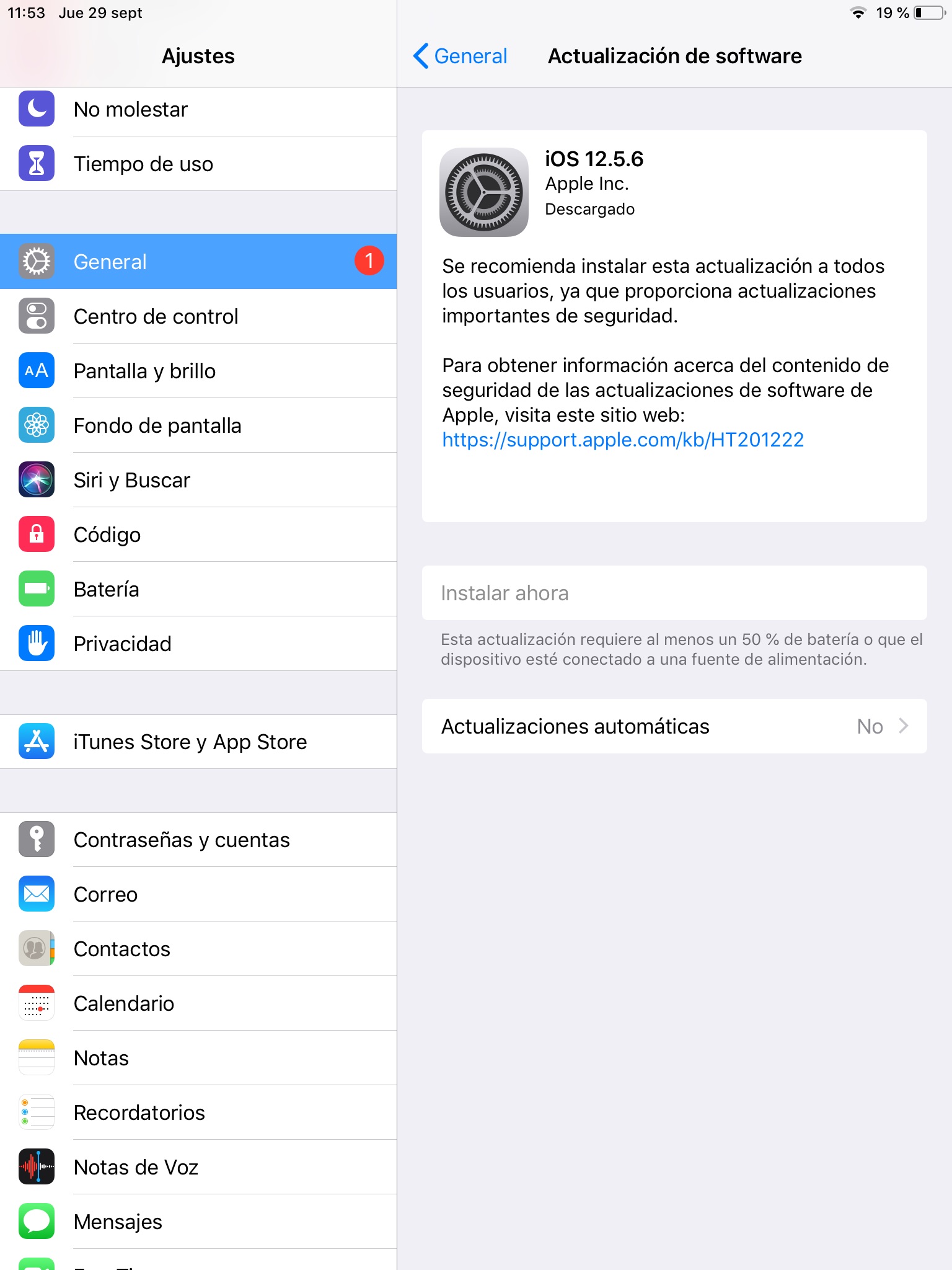This screenshot has width=952, height=1270.
Task: Open Pantalla y brillo settings
Action: click(198, 371)
